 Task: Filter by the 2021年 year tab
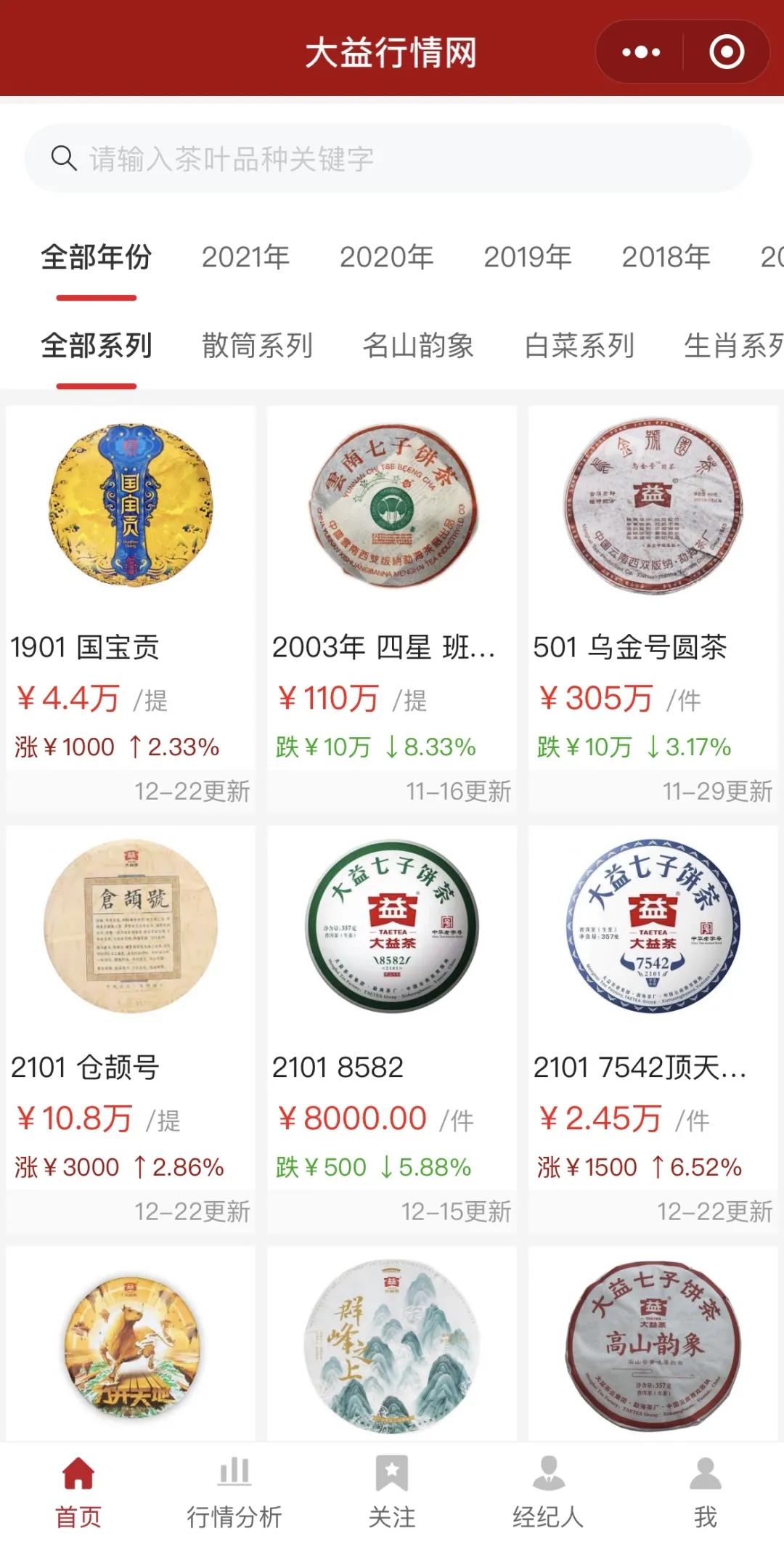245,256
